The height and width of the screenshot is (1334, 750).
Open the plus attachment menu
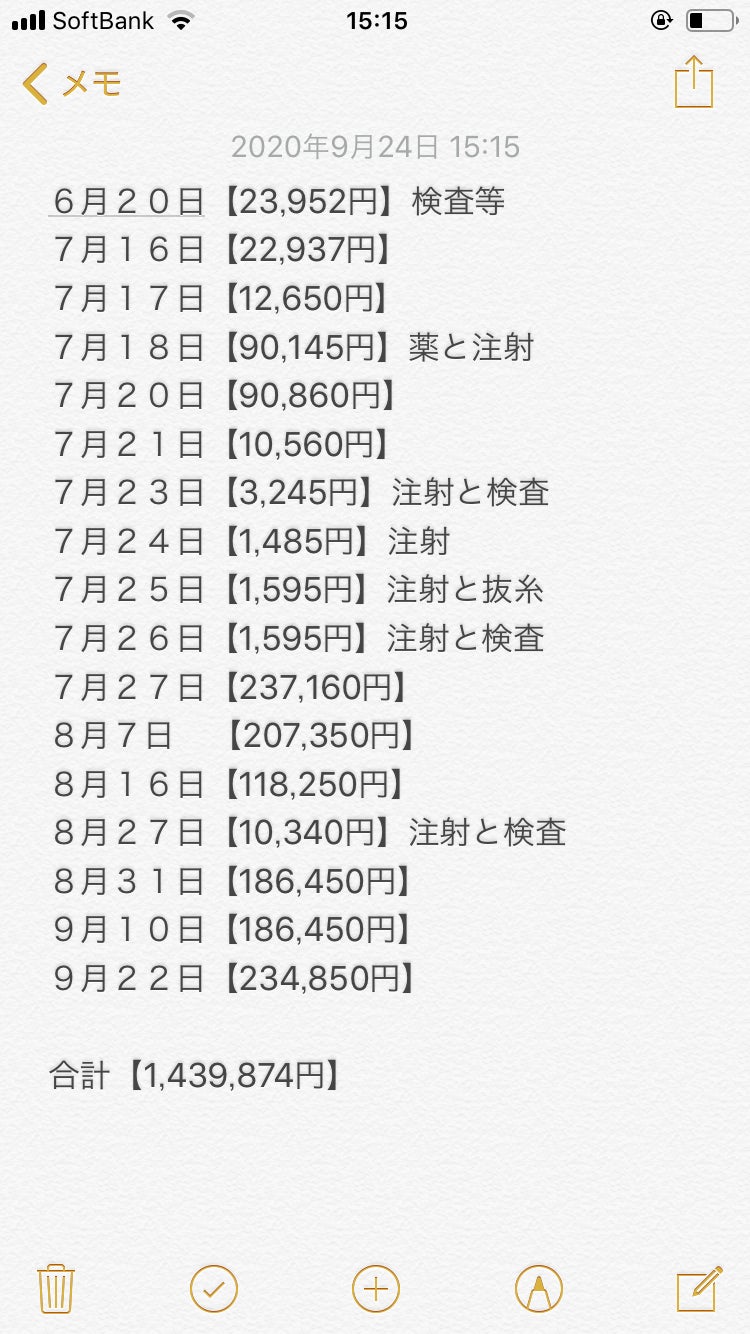376,1288
